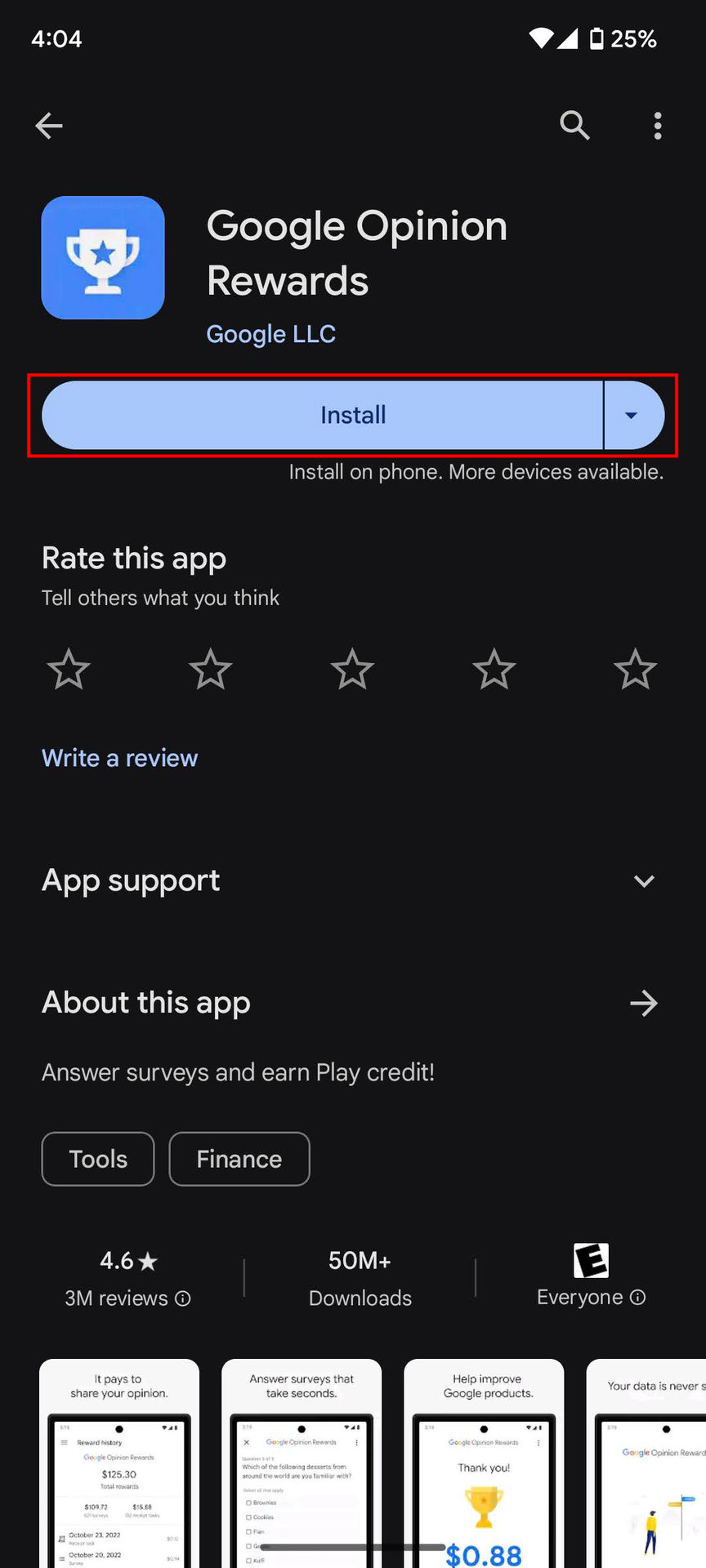Open the "Help improve Google products" screenshot
The height and width of the screenshot is (1568, 706).
point(484,1462)
